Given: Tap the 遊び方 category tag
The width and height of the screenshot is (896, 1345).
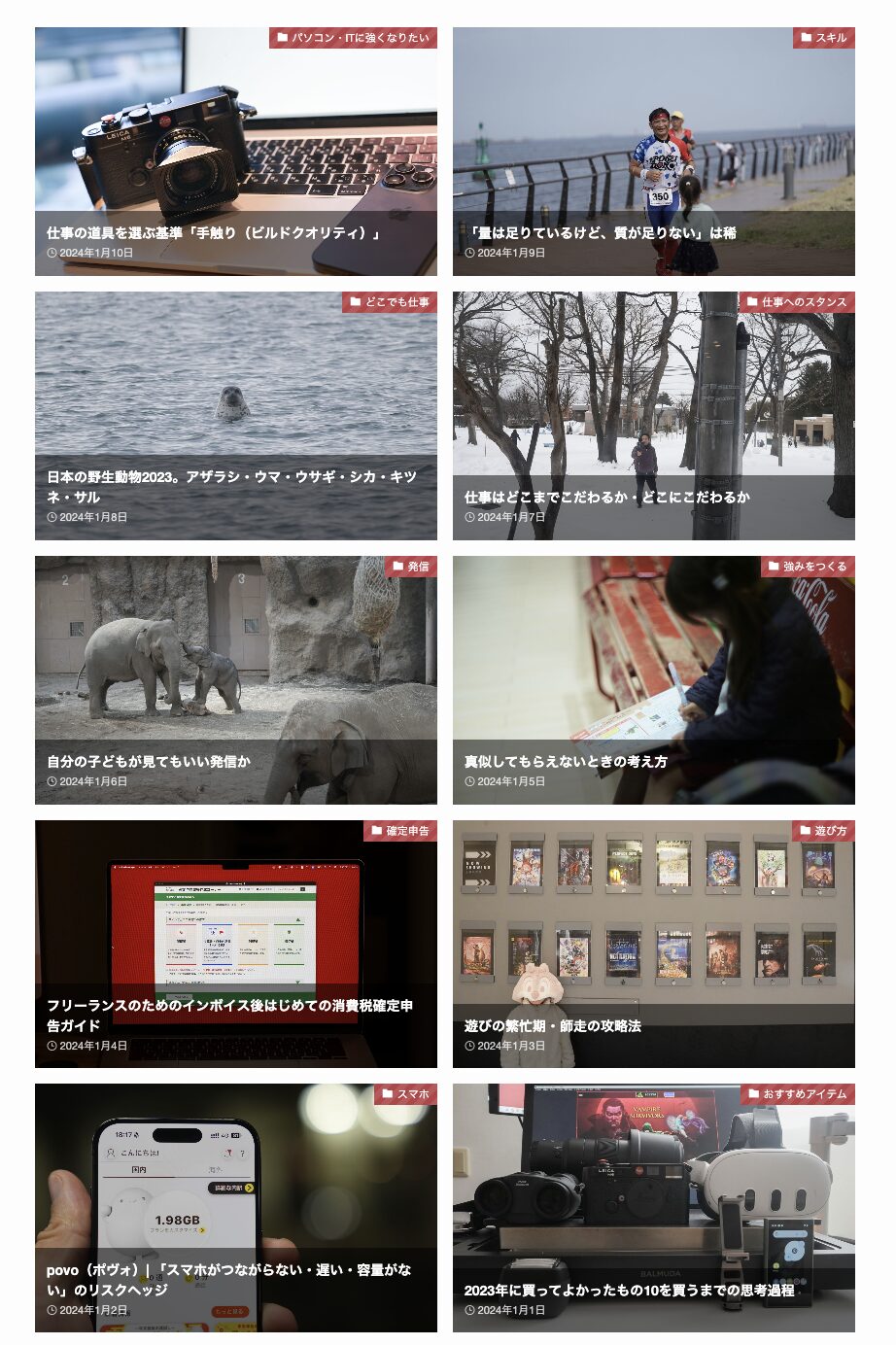Looking at the screenshot, I should [x=824, y=831].
